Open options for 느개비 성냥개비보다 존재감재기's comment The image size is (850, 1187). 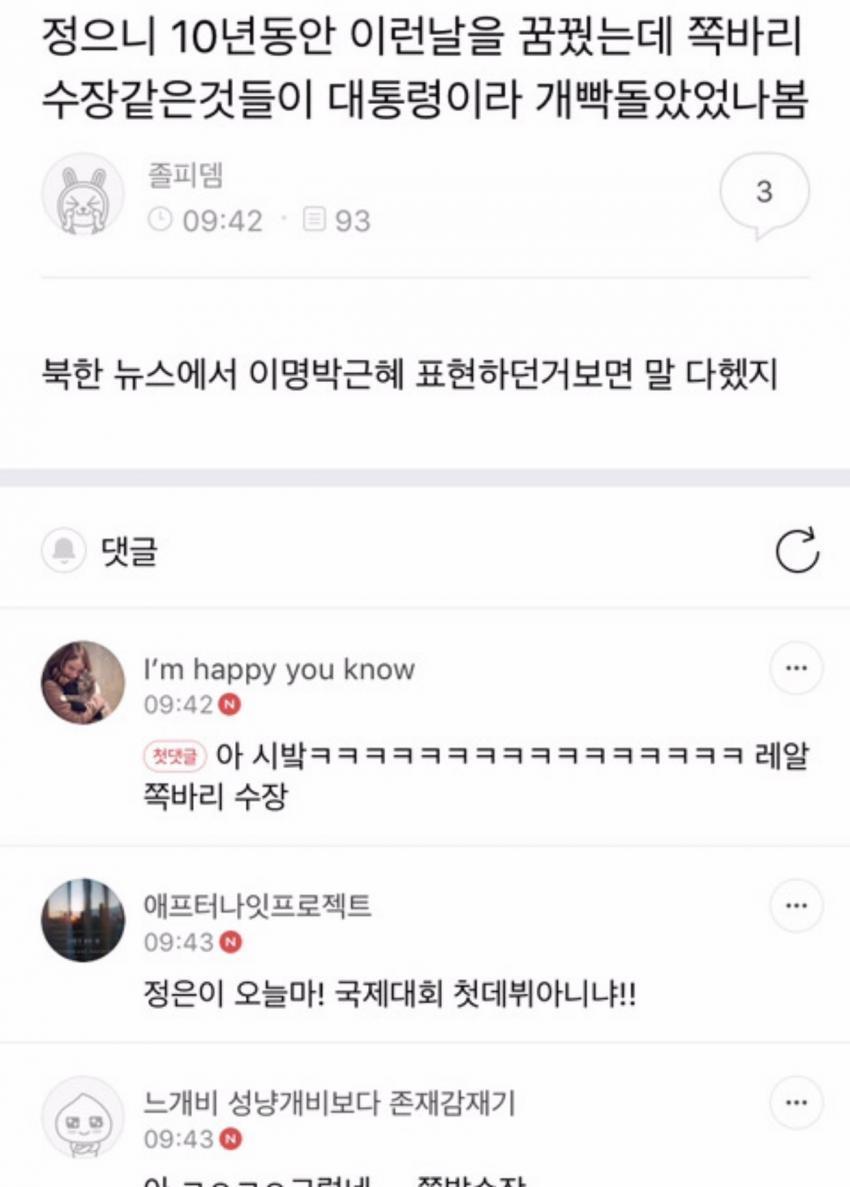tap(796, 1104)
